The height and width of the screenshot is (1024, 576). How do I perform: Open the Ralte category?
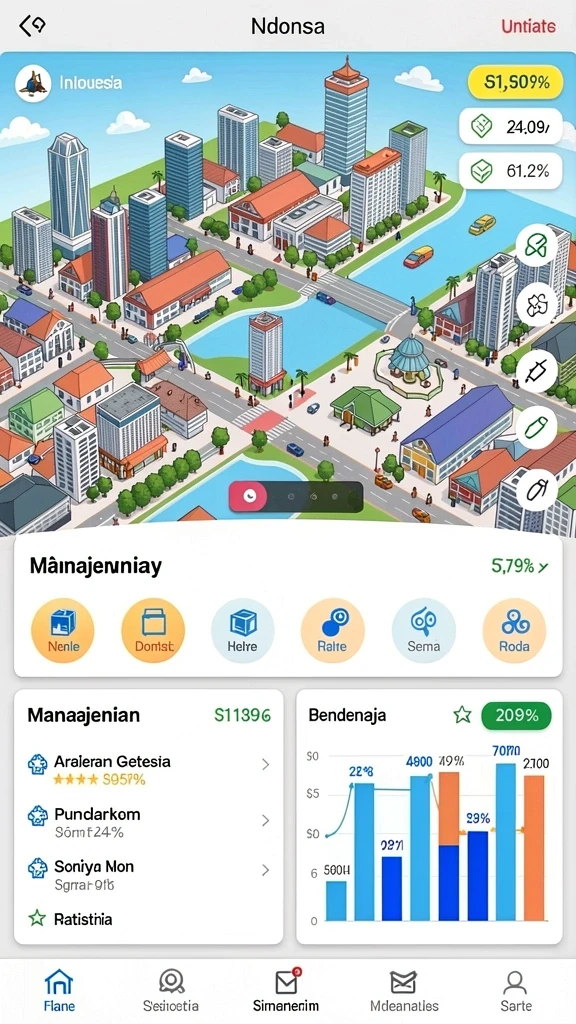(333, 630)
